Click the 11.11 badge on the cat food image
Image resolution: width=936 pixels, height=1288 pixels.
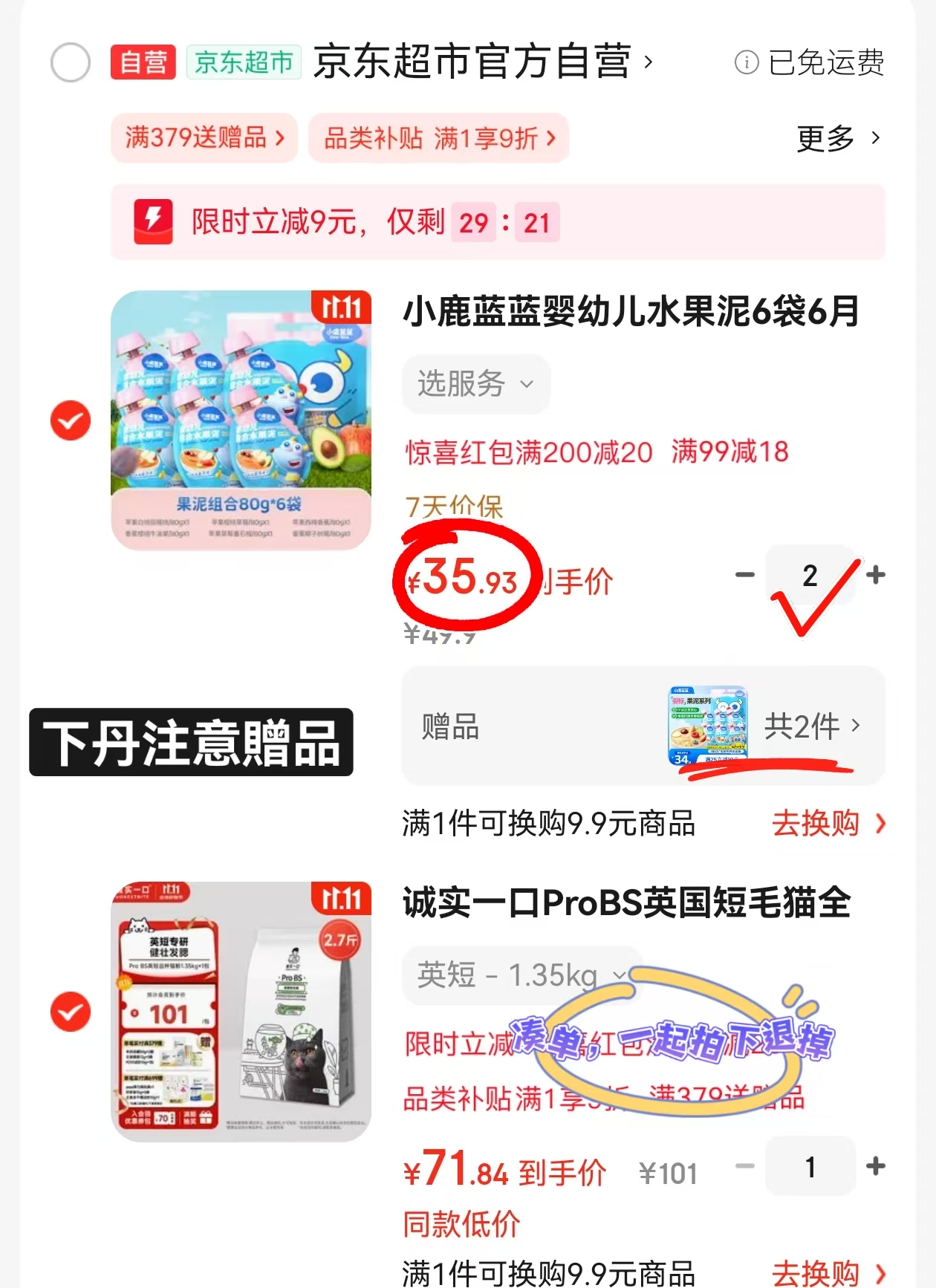(x=343, y=899)
